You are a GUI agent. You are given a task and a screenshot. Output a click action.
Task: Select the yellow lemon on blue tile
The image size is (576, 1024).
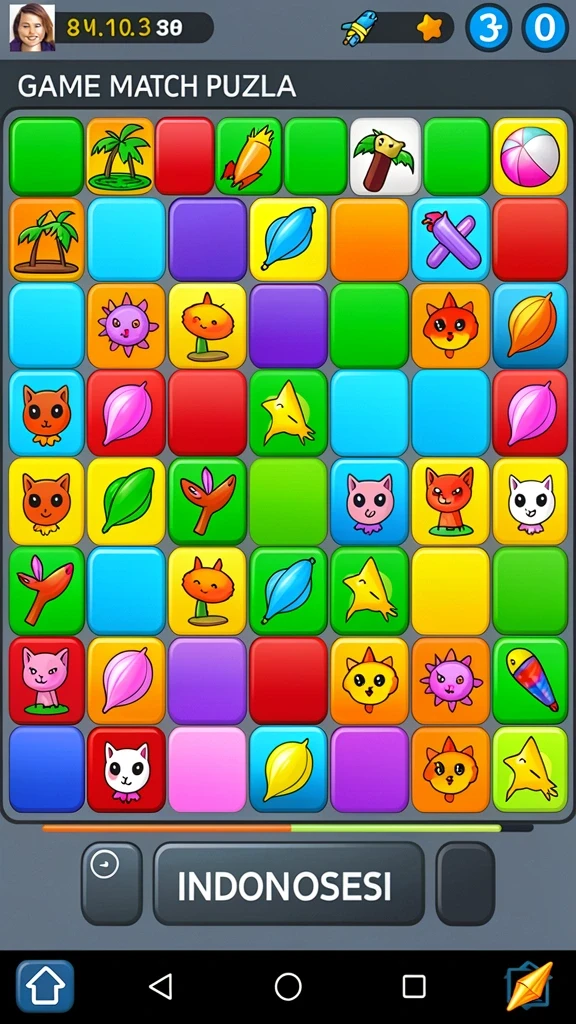(288, 769)
